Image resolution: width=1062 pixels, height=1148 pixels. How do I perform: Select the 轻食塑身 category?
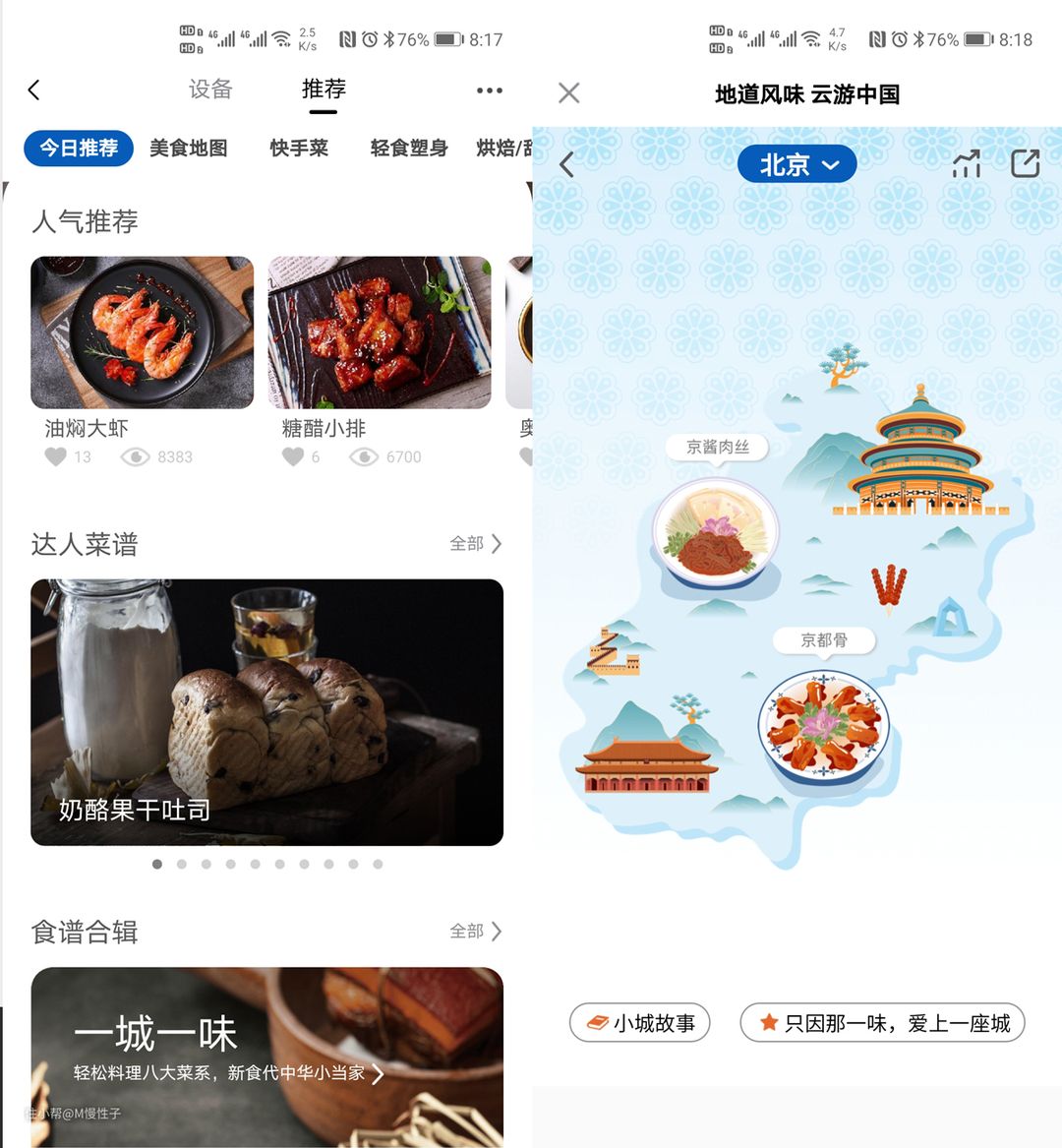409,149
